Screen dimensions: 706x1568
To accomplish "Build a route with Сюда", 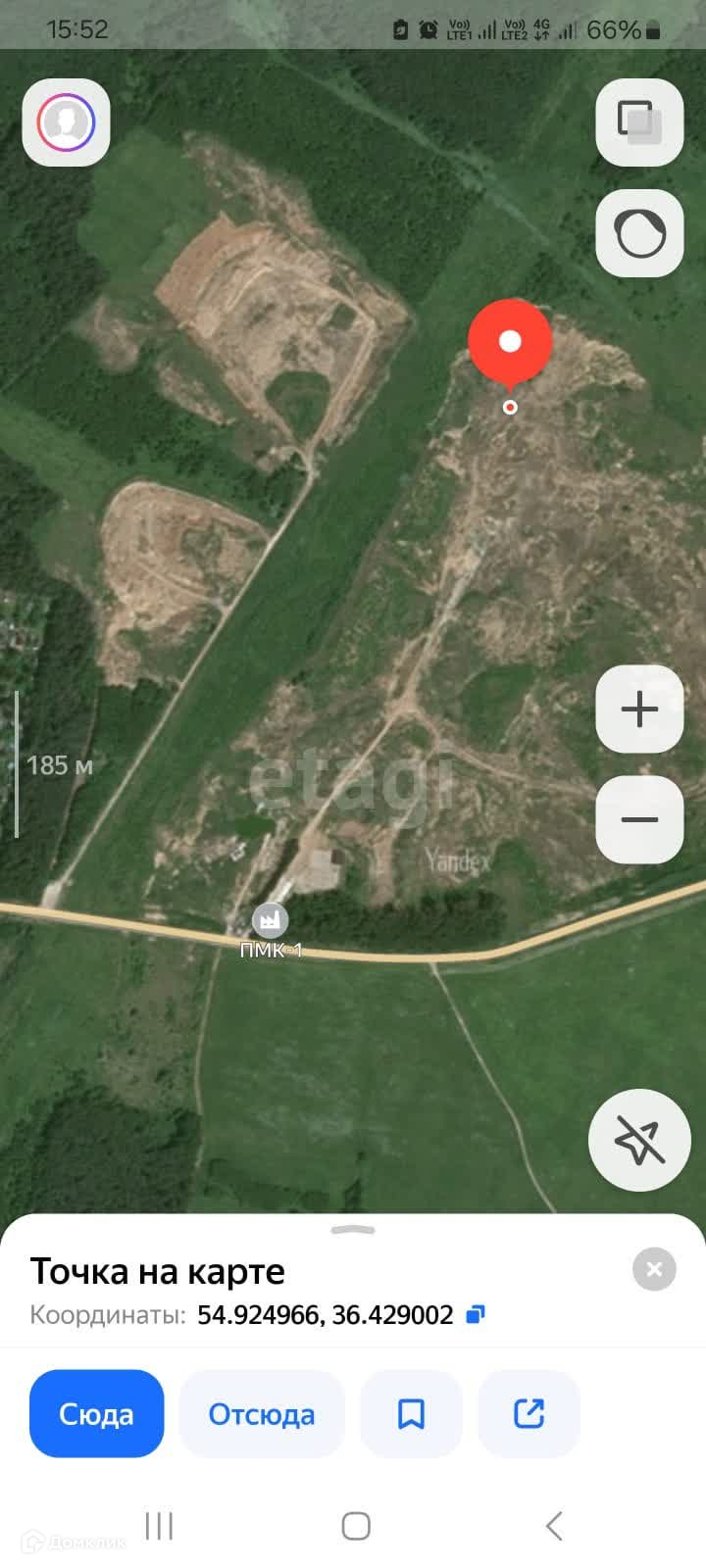I will point(96,1413).
